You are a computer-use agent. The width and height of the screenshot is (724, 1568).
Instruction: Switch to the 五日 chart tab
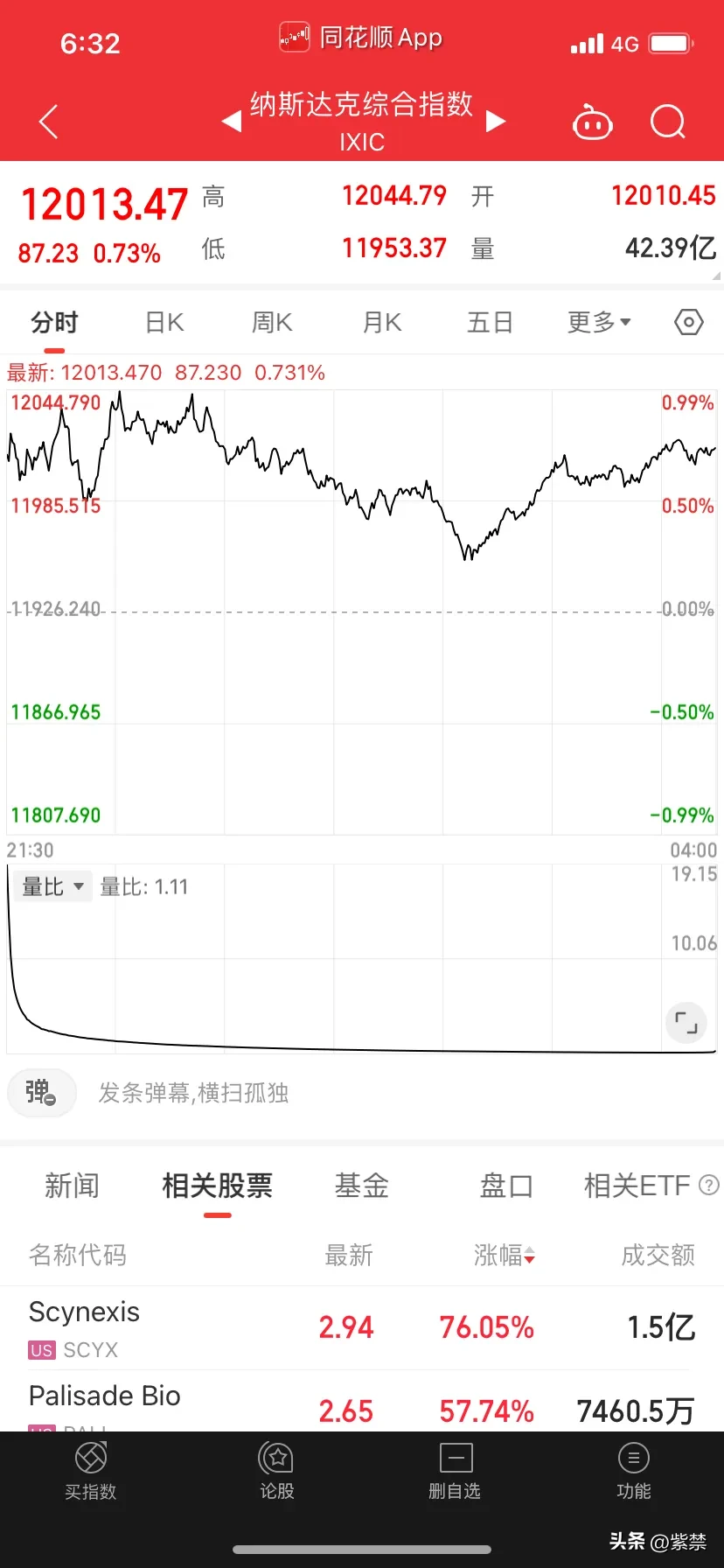(490, 323)
